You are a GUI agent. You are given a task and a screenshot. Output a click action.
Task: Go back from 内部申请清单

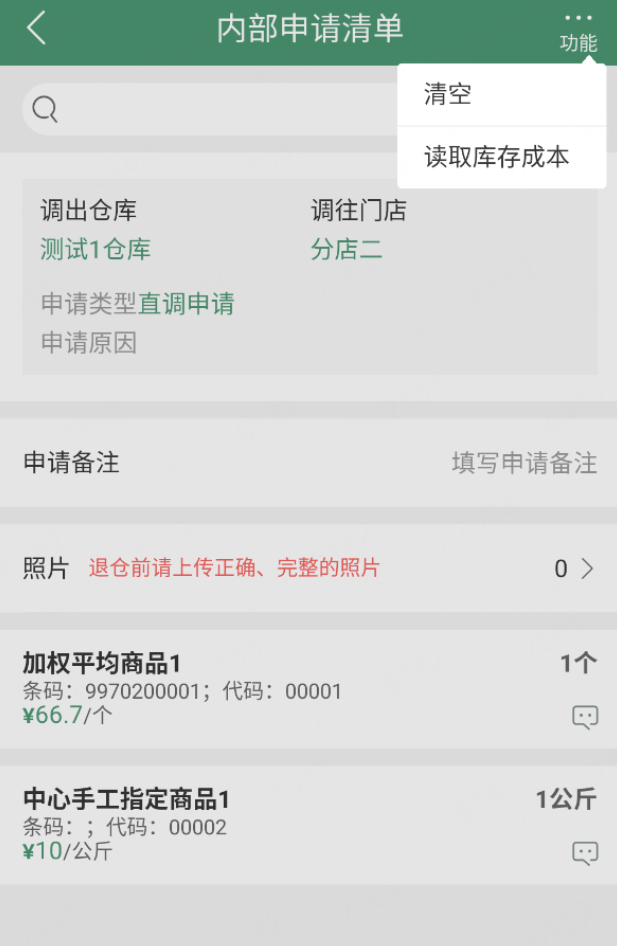pyautogui.click(x=37, y=28)
